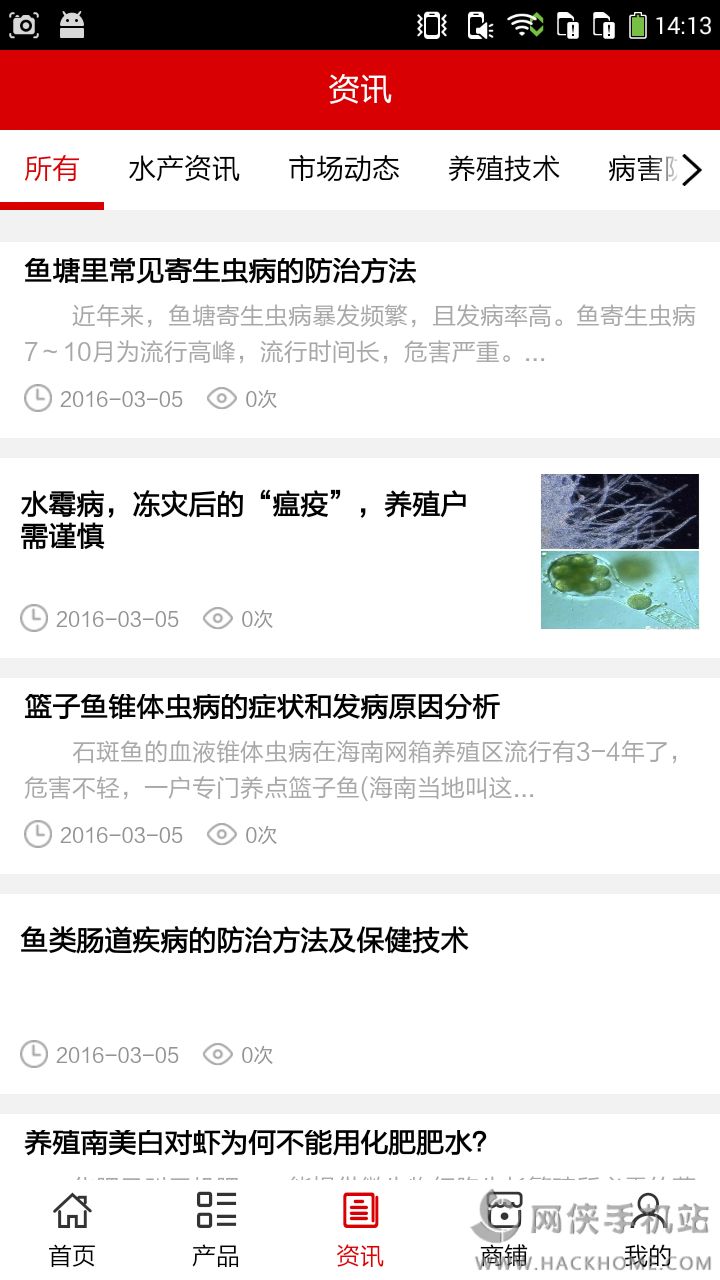Image resolution: width=720 pixels, height=1280 pixels.
Task: Go to the 首页 home tab
Action: [72, 1228]
